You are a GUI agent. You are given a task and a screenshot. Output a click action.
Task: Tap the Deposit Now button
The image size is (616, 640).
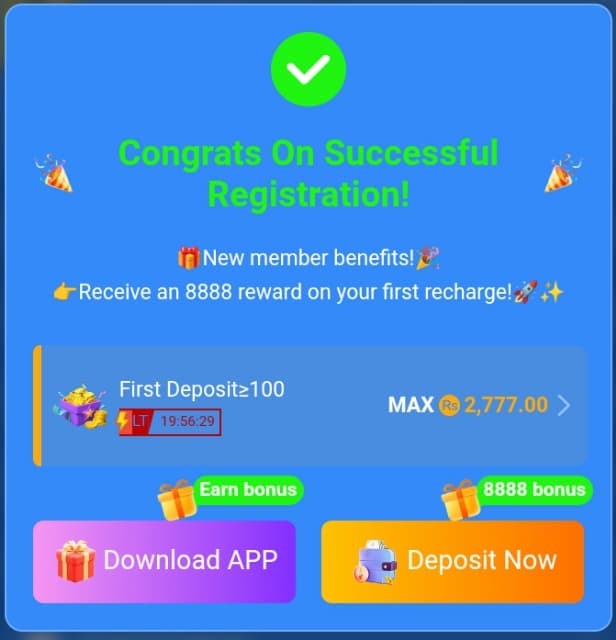(452, 560)
